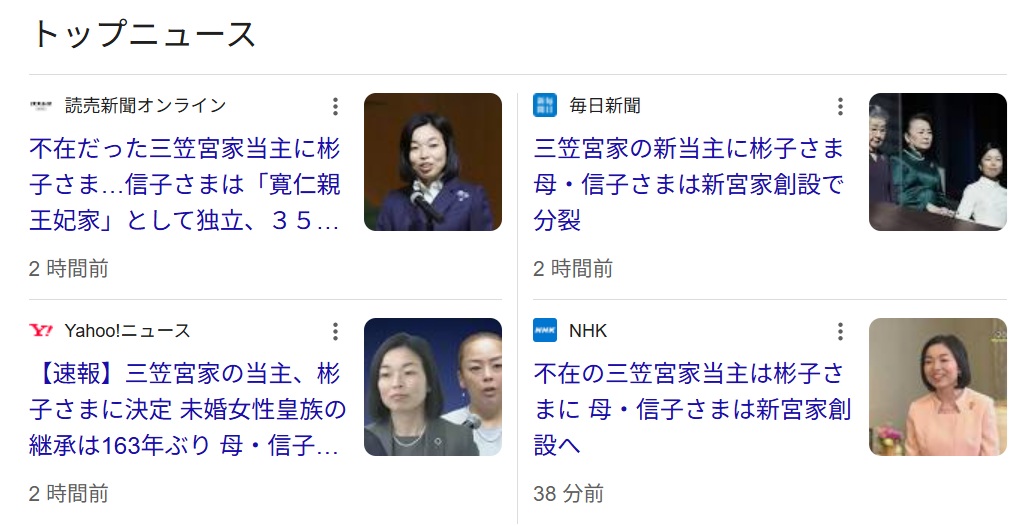Open the overflow menu for 読売新聞オンライン article
1034x526 pixels.
click(x=335, y=106)
